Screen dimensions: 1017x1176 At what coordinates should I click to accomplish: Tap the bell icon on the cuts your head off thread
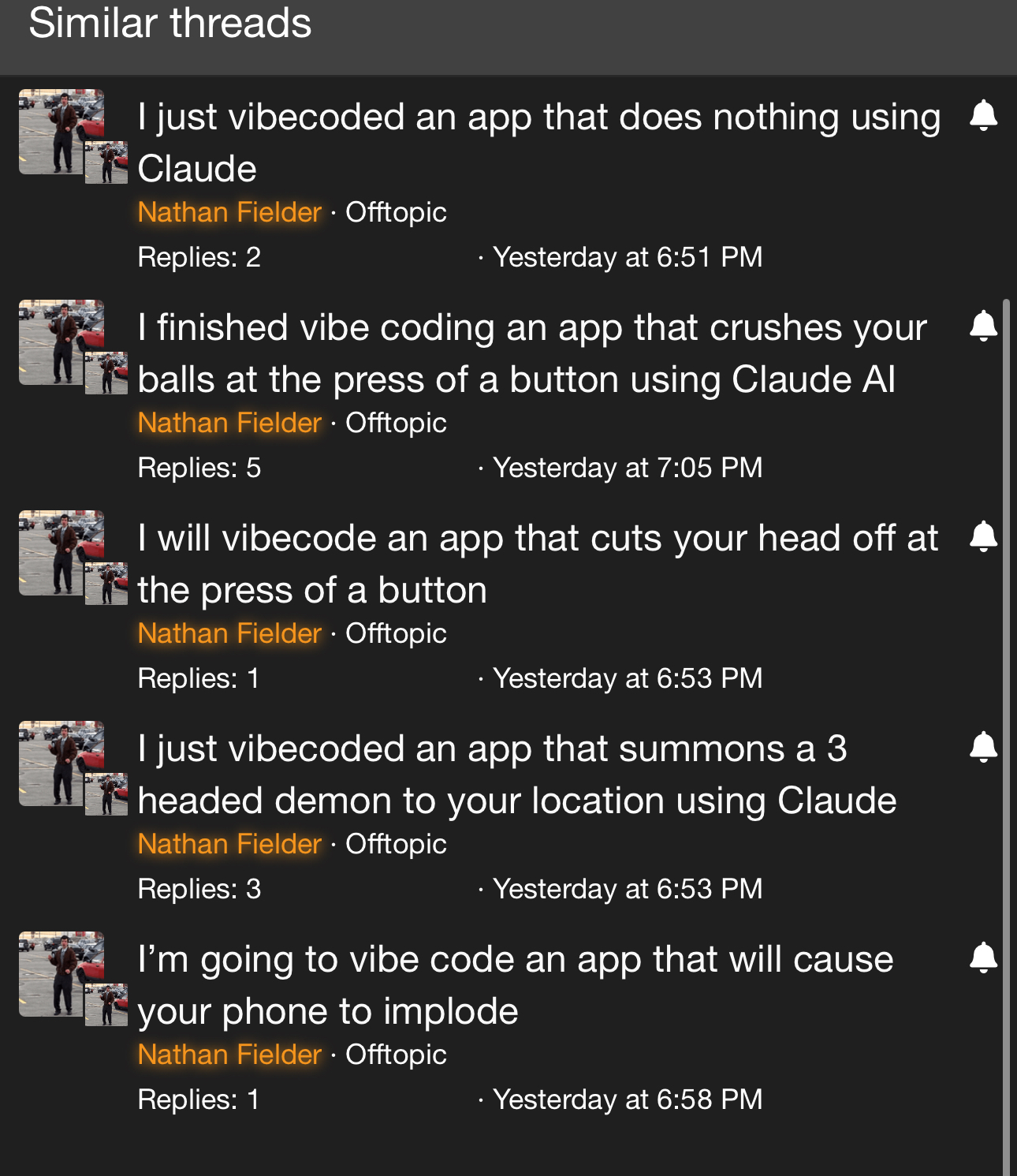(983, 536)
